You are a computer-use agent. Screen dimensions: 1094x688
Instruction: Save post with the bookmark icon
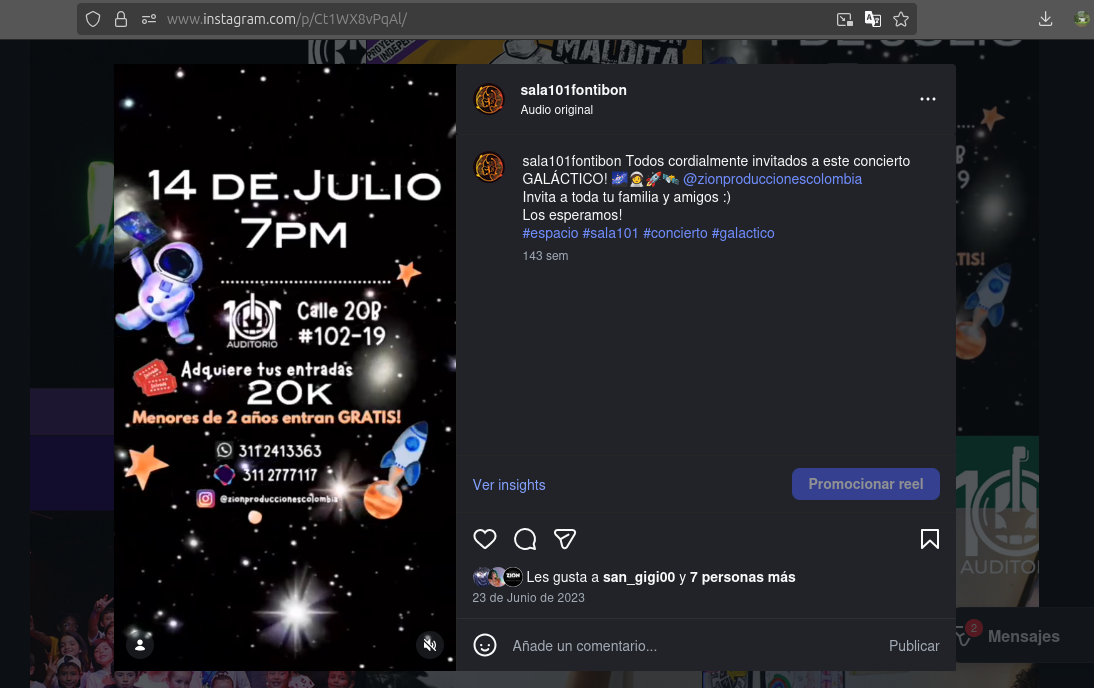929,539
